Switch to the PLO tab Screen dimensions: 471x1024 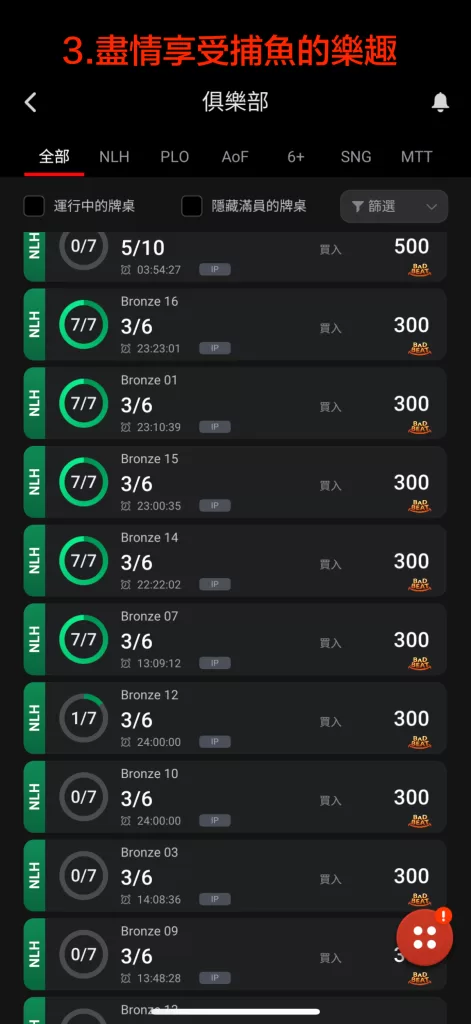(x=174, y=157)
